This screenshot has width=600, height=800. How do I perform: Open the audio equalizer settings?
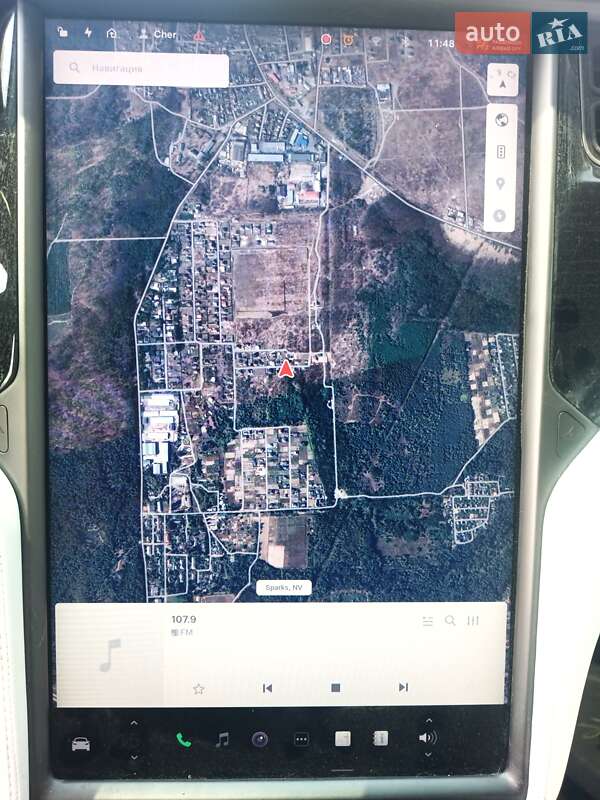(473, 621)
